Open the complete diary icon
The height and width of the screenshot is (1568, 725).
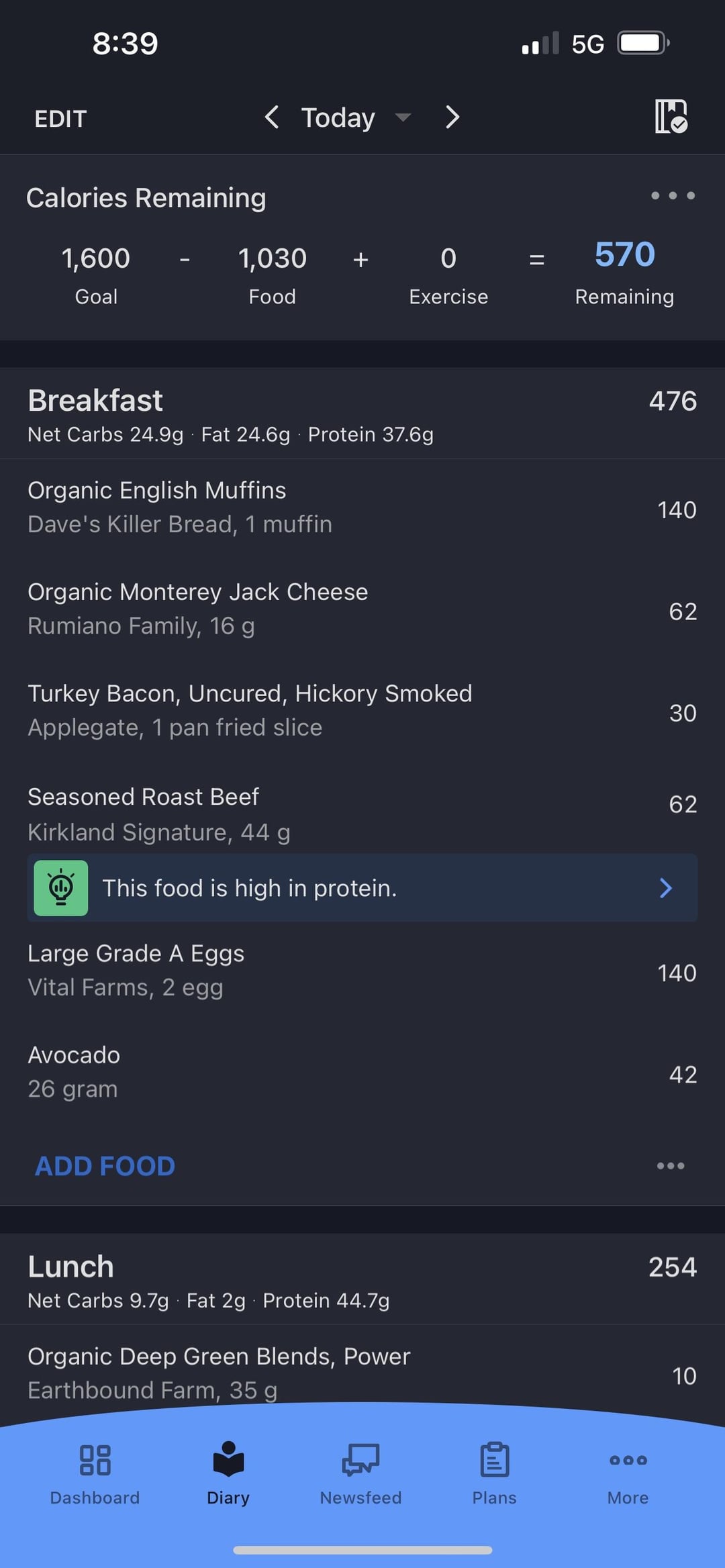coord(671,117)
